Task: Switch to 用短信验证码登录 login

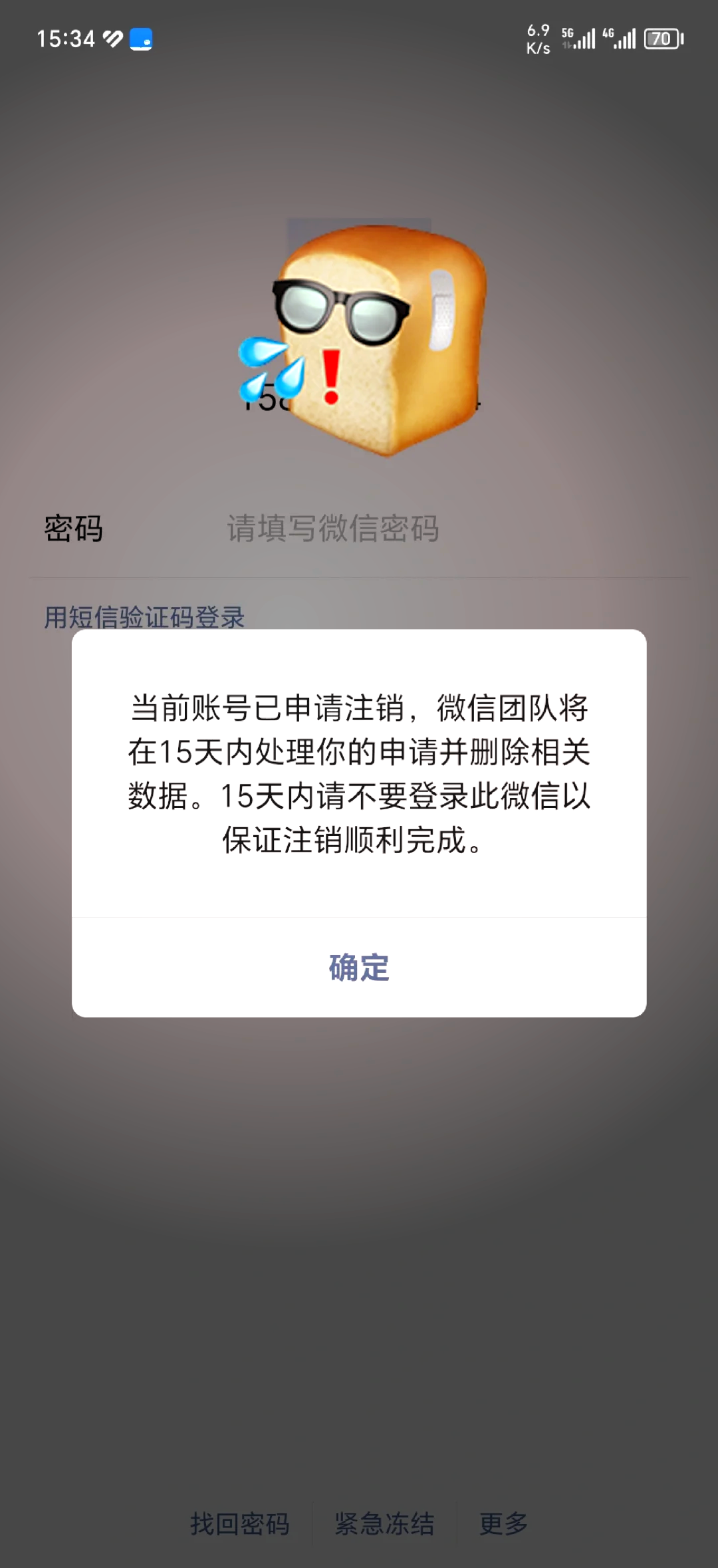Action: (144, 617)
